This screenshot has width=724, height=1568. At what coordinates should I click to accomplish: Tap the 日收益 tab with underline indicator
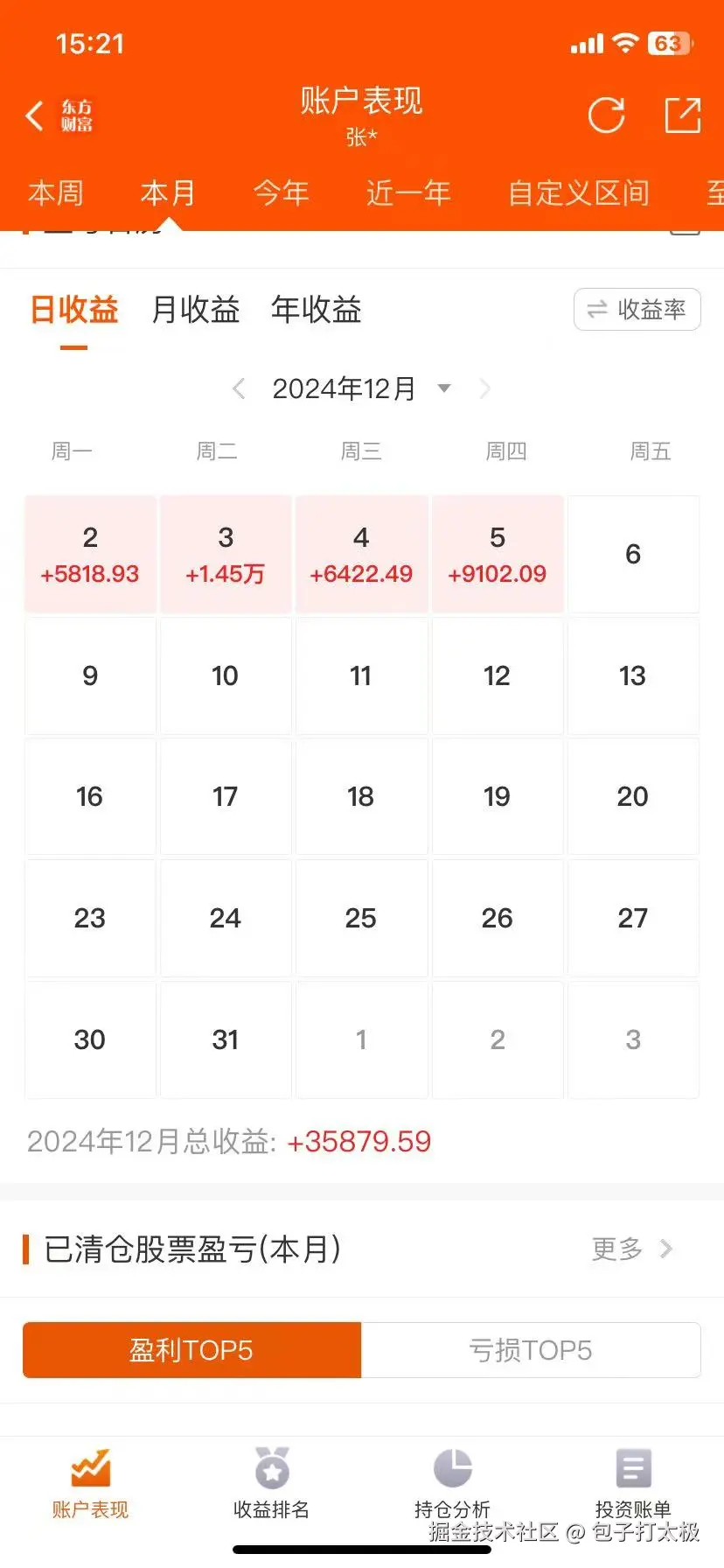73,310
